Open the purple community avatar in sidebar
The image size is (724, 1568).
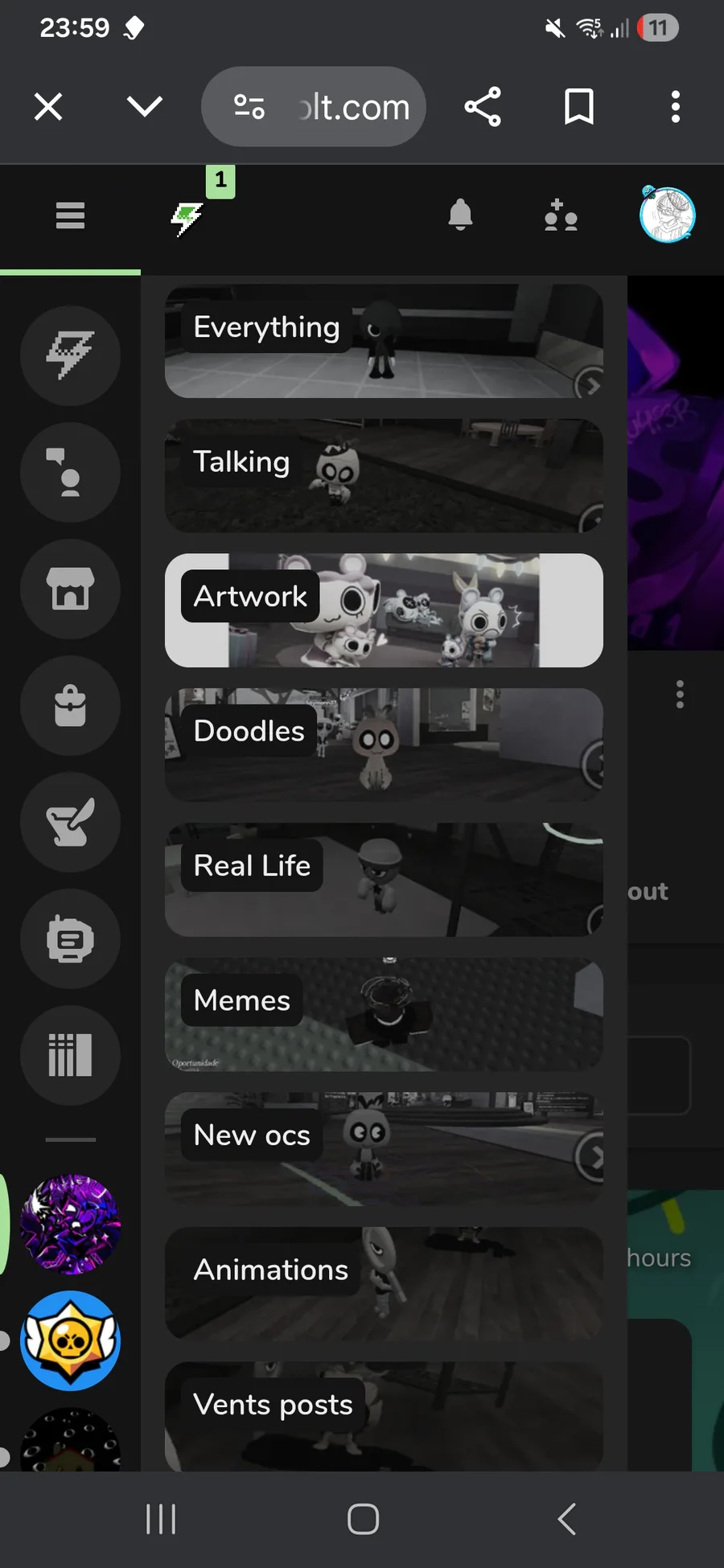tap(70, 1224)
